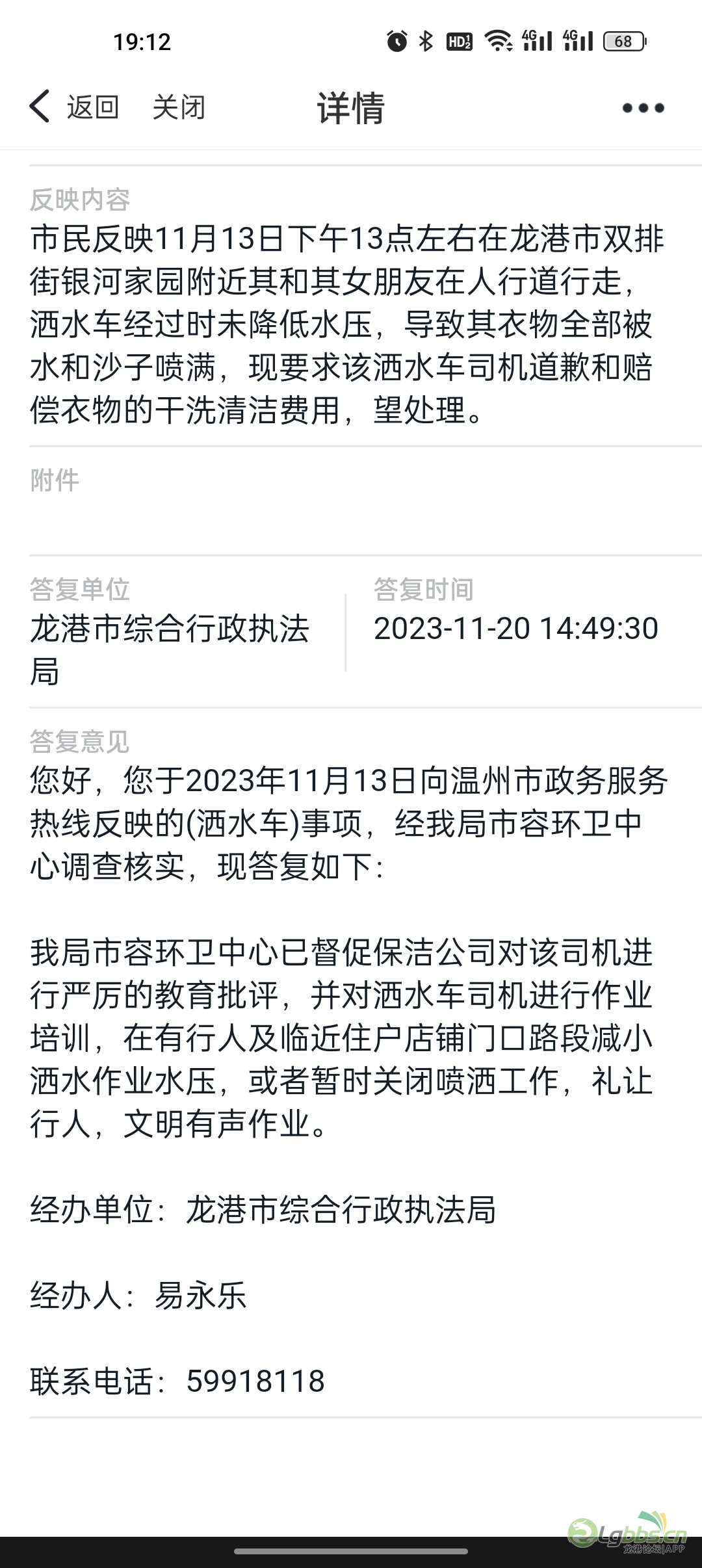Open the three-dot overflow menu
Screen dimensions: 702x1568
tap(643, 108)
